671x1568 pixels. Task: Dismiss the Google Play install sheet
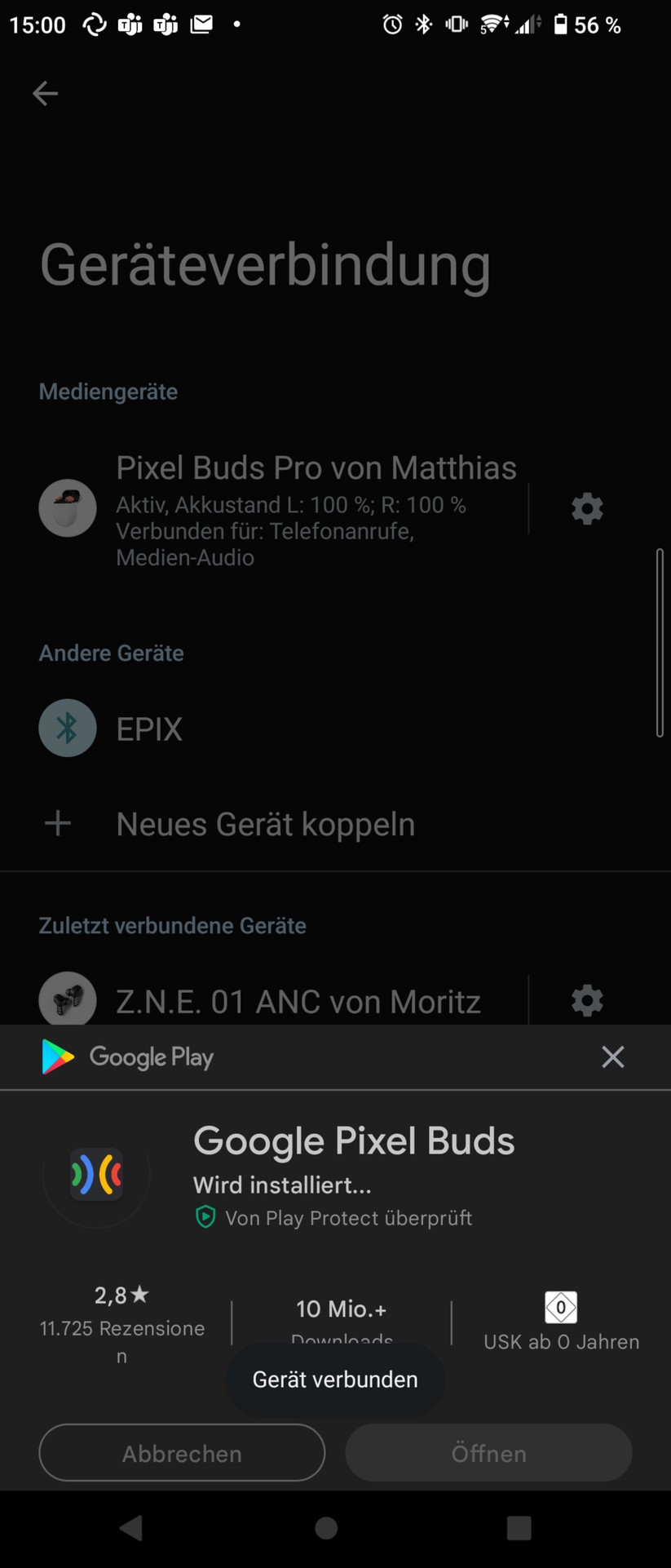click(613, 1056)
